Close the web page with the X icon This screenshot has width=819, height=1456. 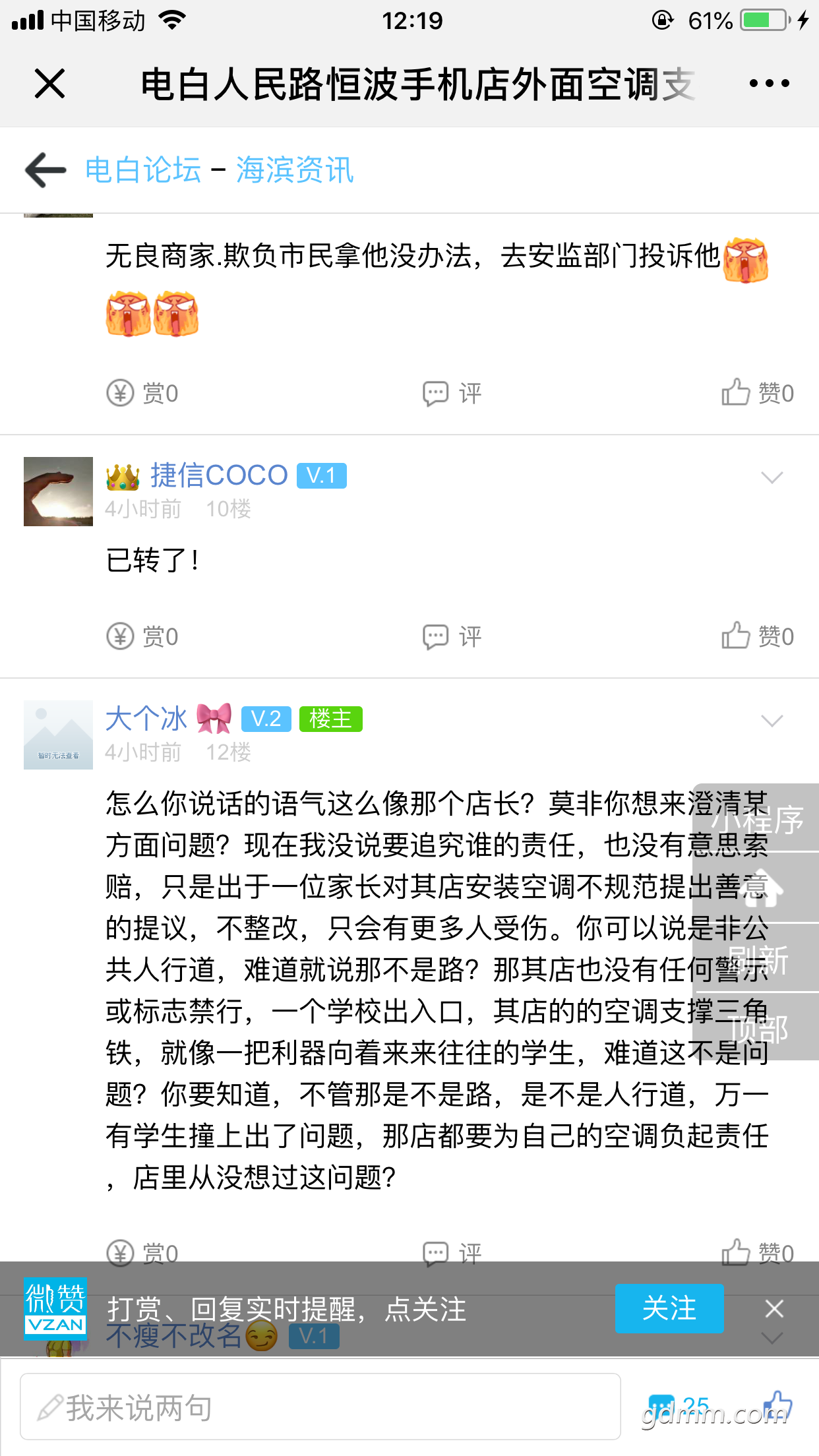pos(49,84)
